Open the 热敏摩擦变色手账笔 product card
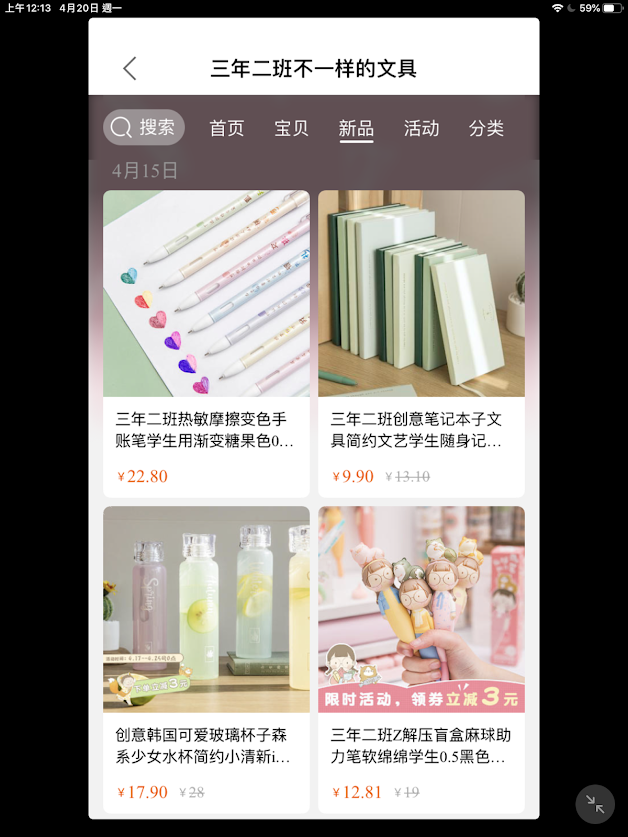This screenshot has width=628, height=837. pyautogui.click(x=206, y=343)
